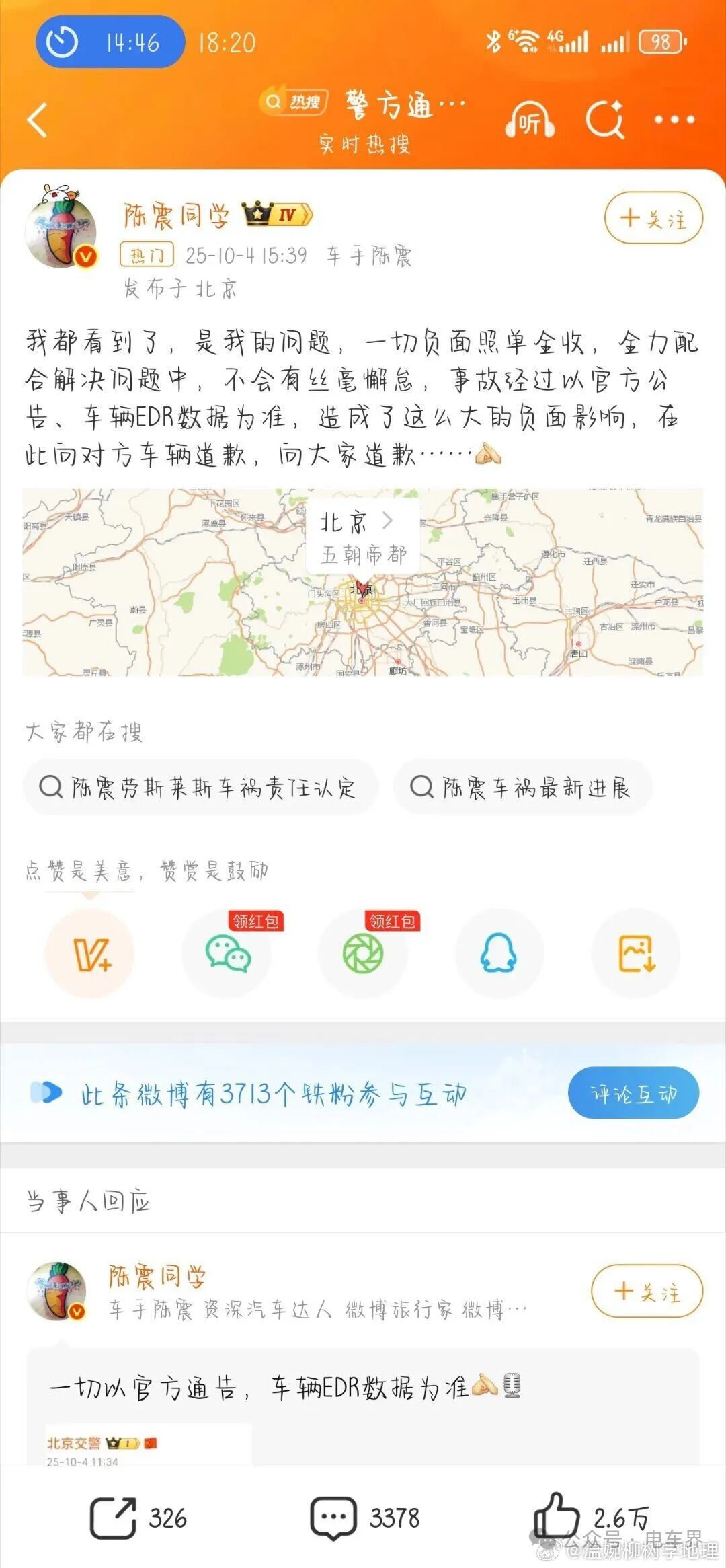726x1568 pixels.
Task: Follow 陈震同学 from the post header
Action: [x=653, y=218]
